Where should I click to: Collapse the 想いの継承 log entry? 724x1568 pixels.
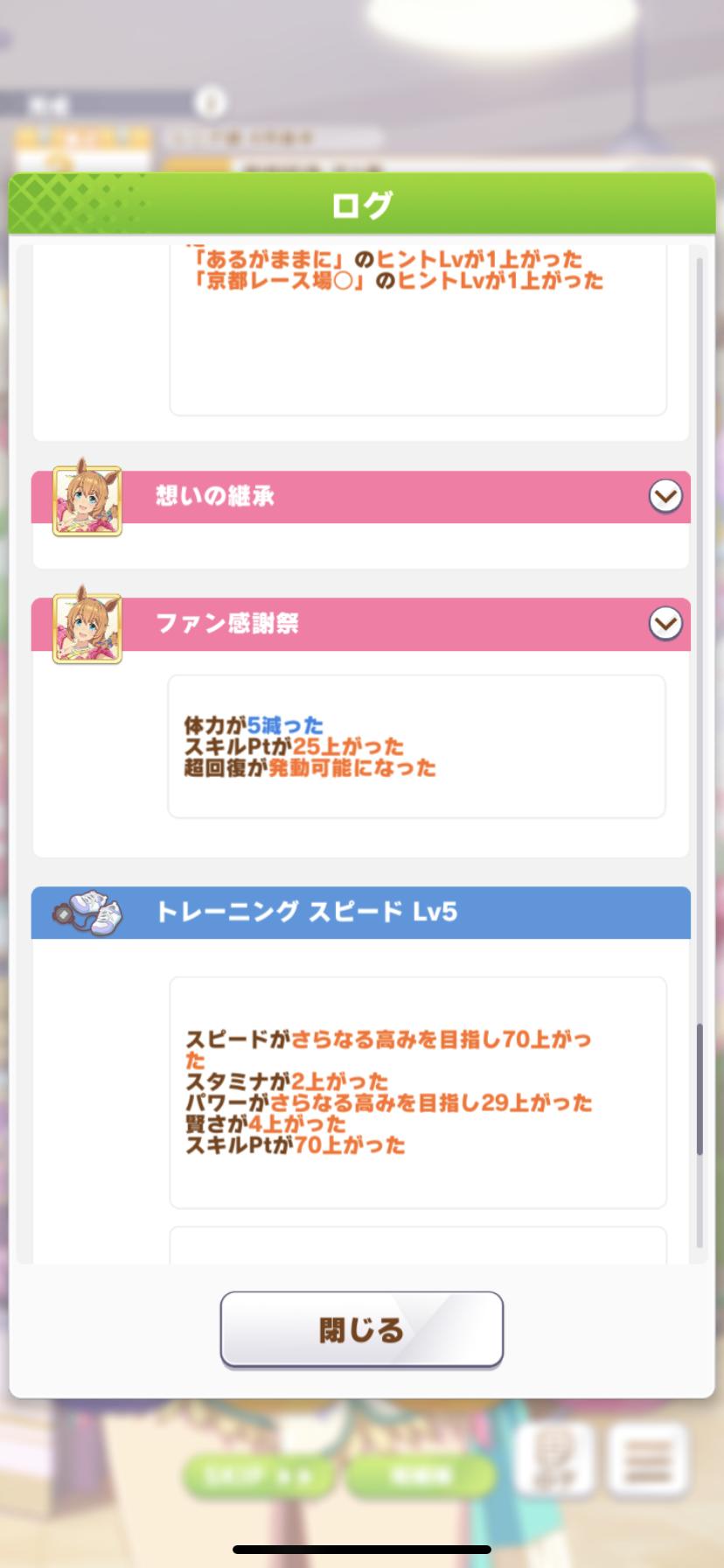coord(665,497)
